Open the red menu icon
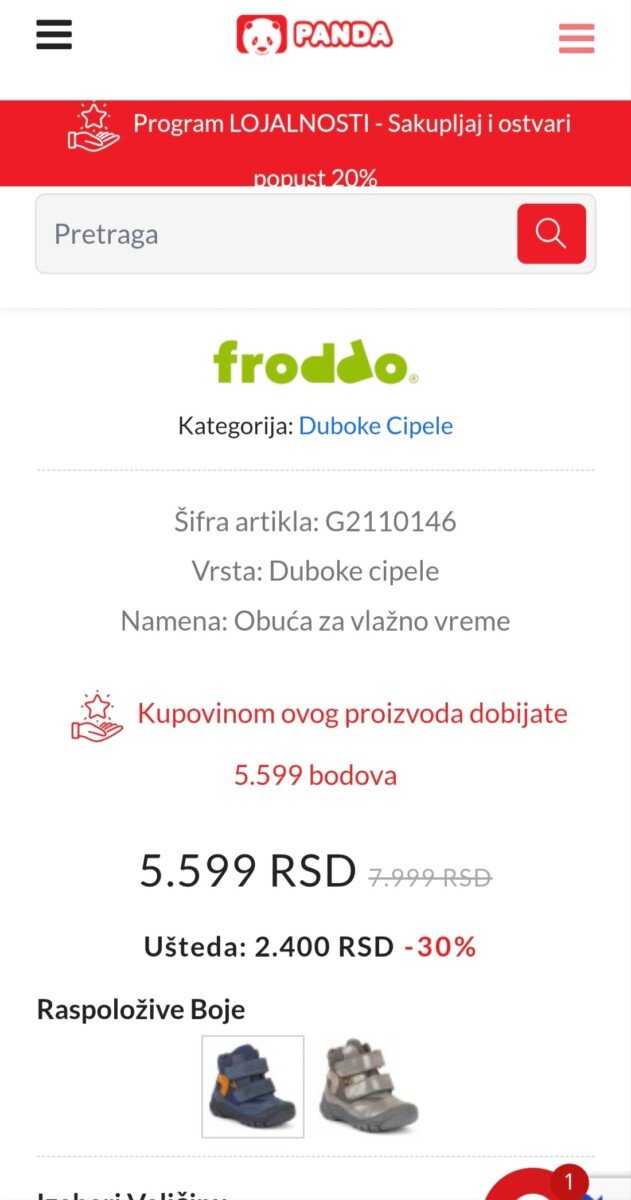Screen dimensions: 631x1200 (576, 38)
